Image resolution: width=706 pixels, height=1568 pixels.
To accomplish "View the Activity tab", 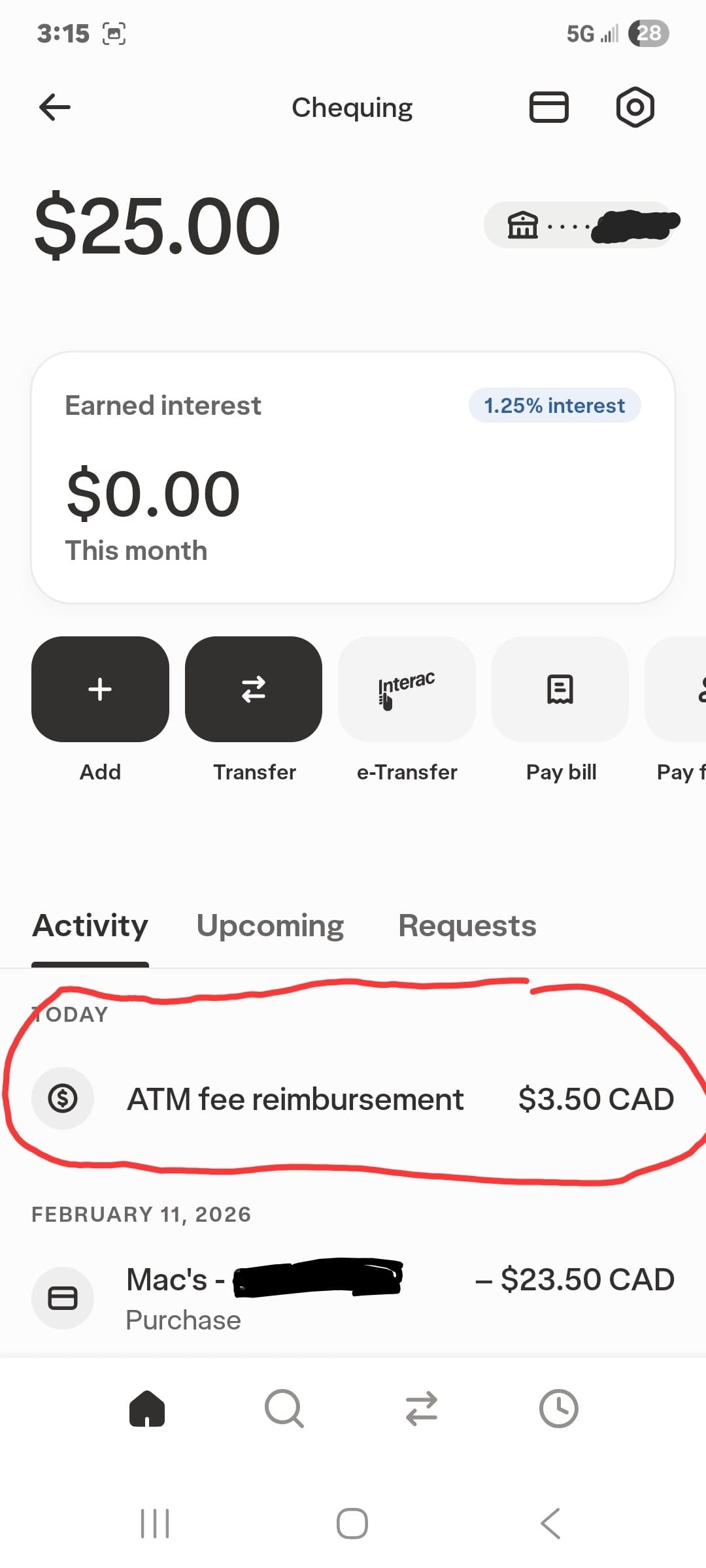I will coord(90,925).
